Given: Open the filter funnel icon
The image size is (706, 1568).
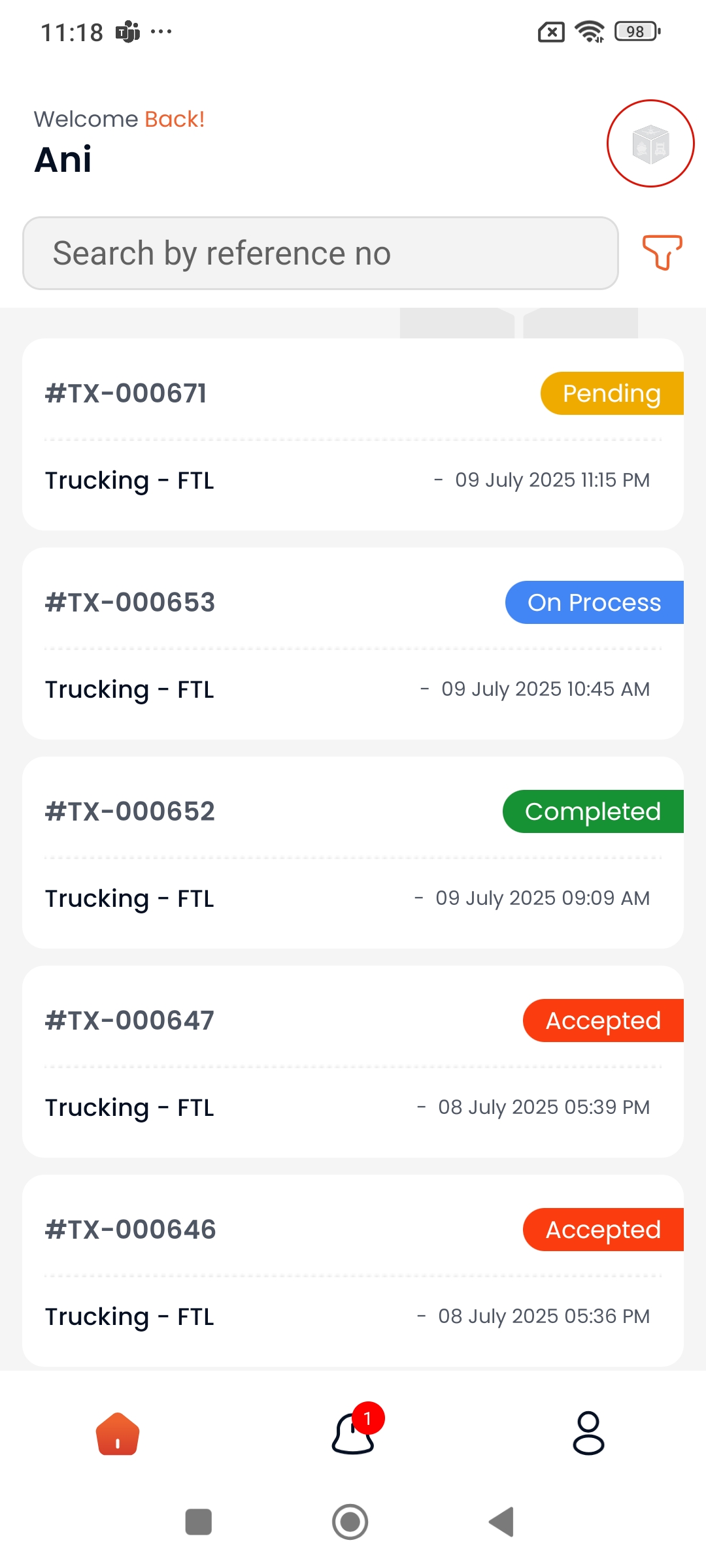Looking at the screenshot, I should click(x=662, y=253).
